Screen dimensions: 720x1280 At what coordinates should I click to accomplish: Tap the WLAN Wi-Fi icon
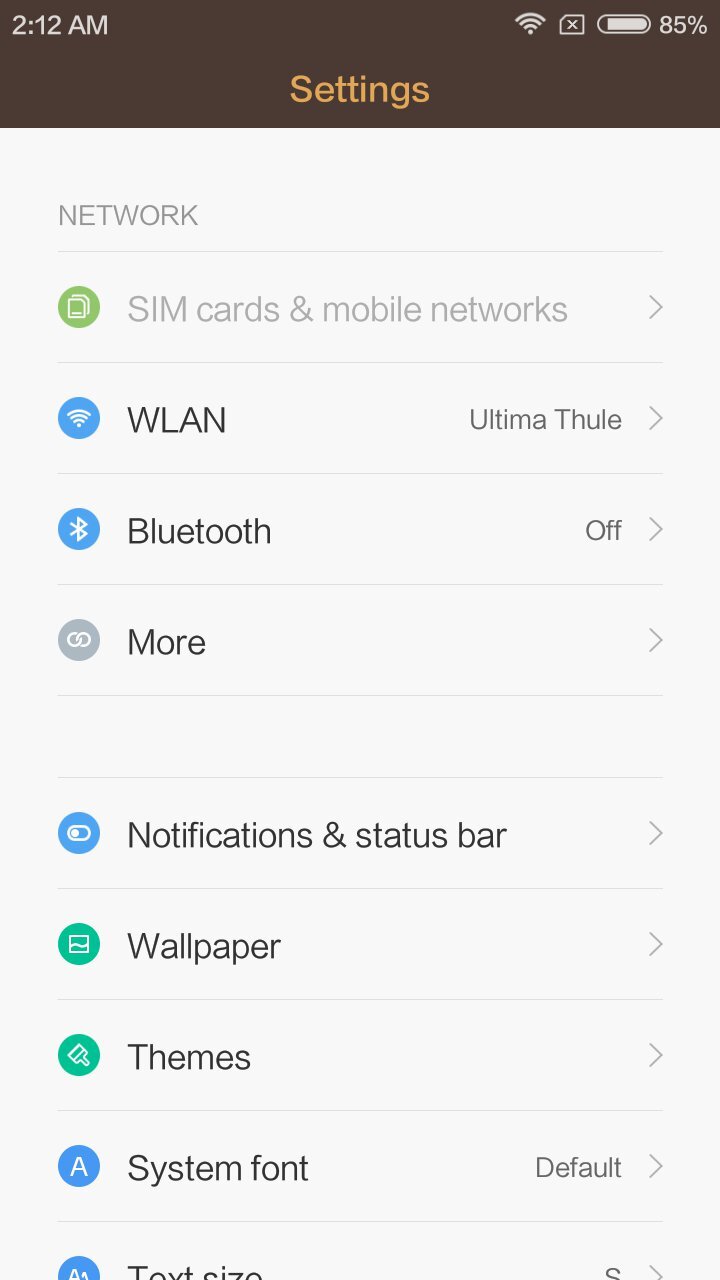click(79, 418)
